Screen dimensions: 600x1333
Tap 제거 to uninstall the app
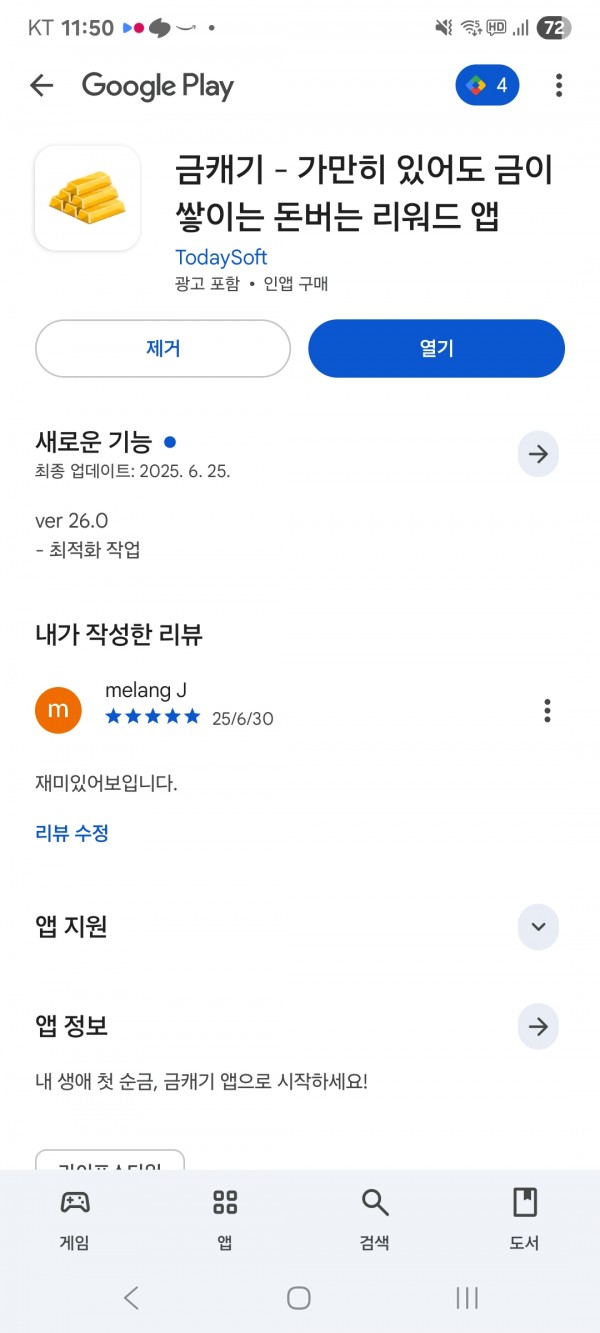coord(163,348)
